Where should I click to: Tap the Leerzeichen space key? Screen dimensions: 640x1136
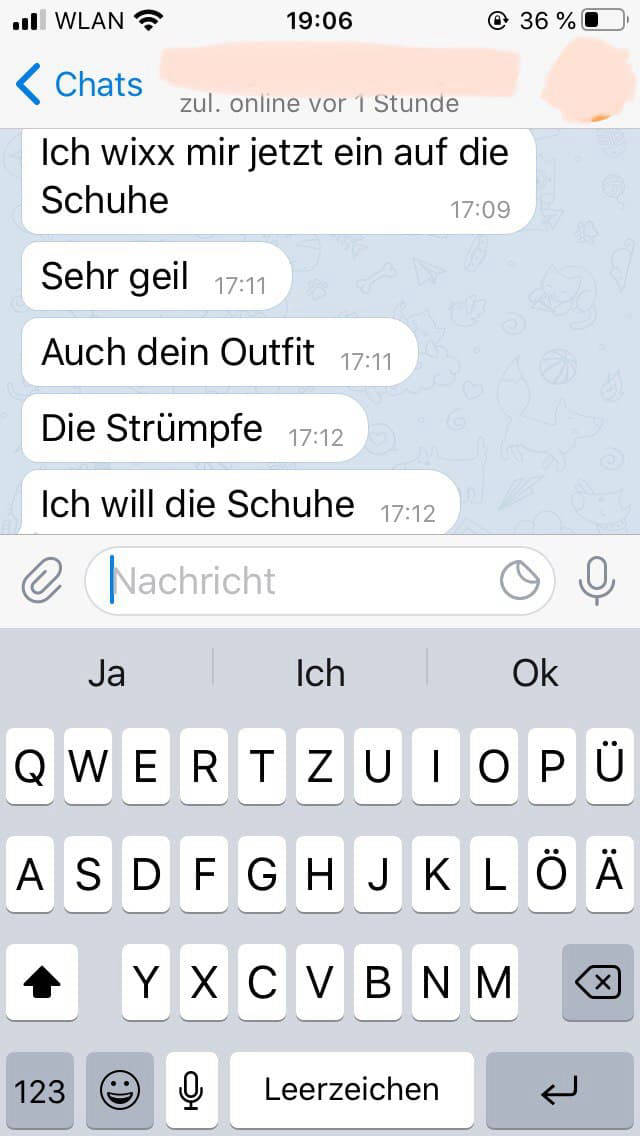(352, 1090)
